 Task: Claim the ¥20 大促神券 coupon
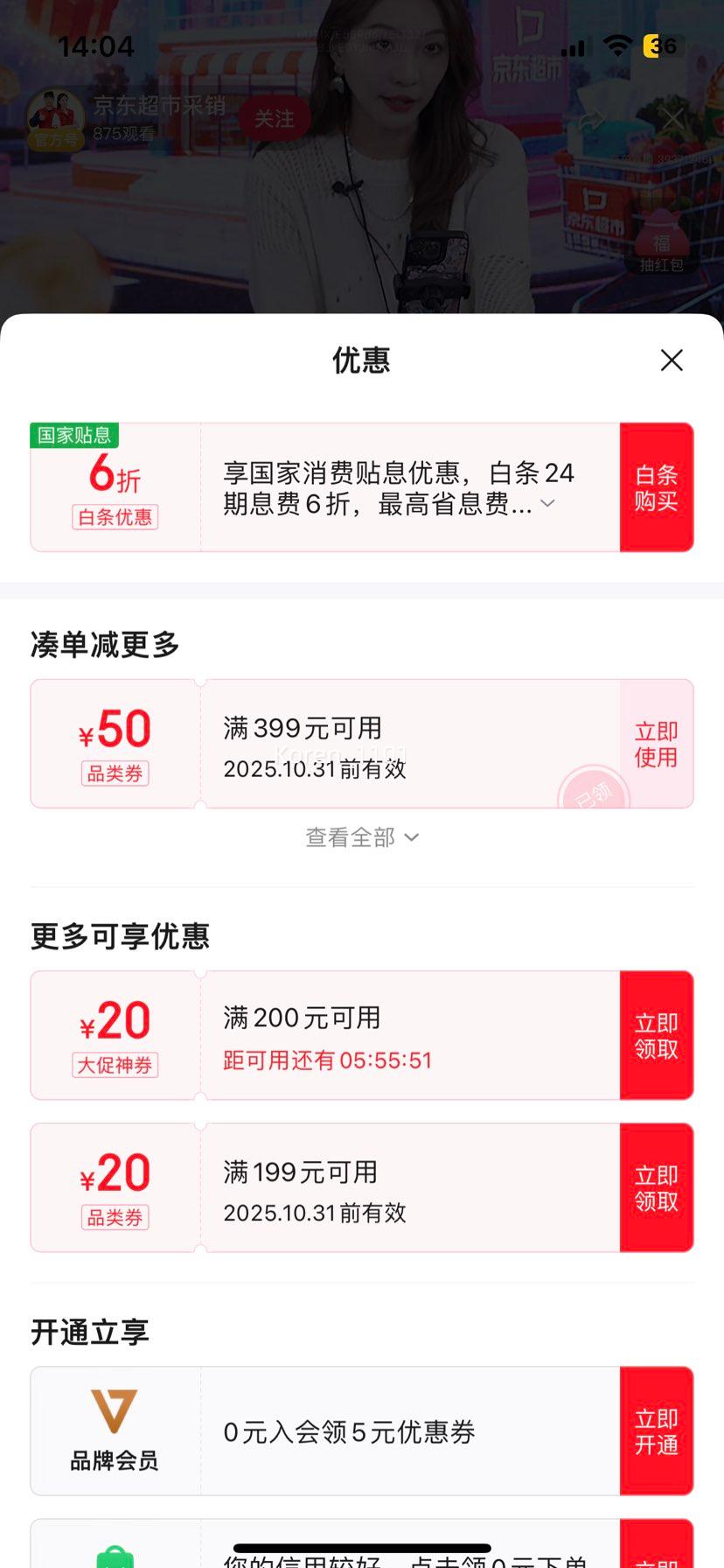click(657, 1035)
